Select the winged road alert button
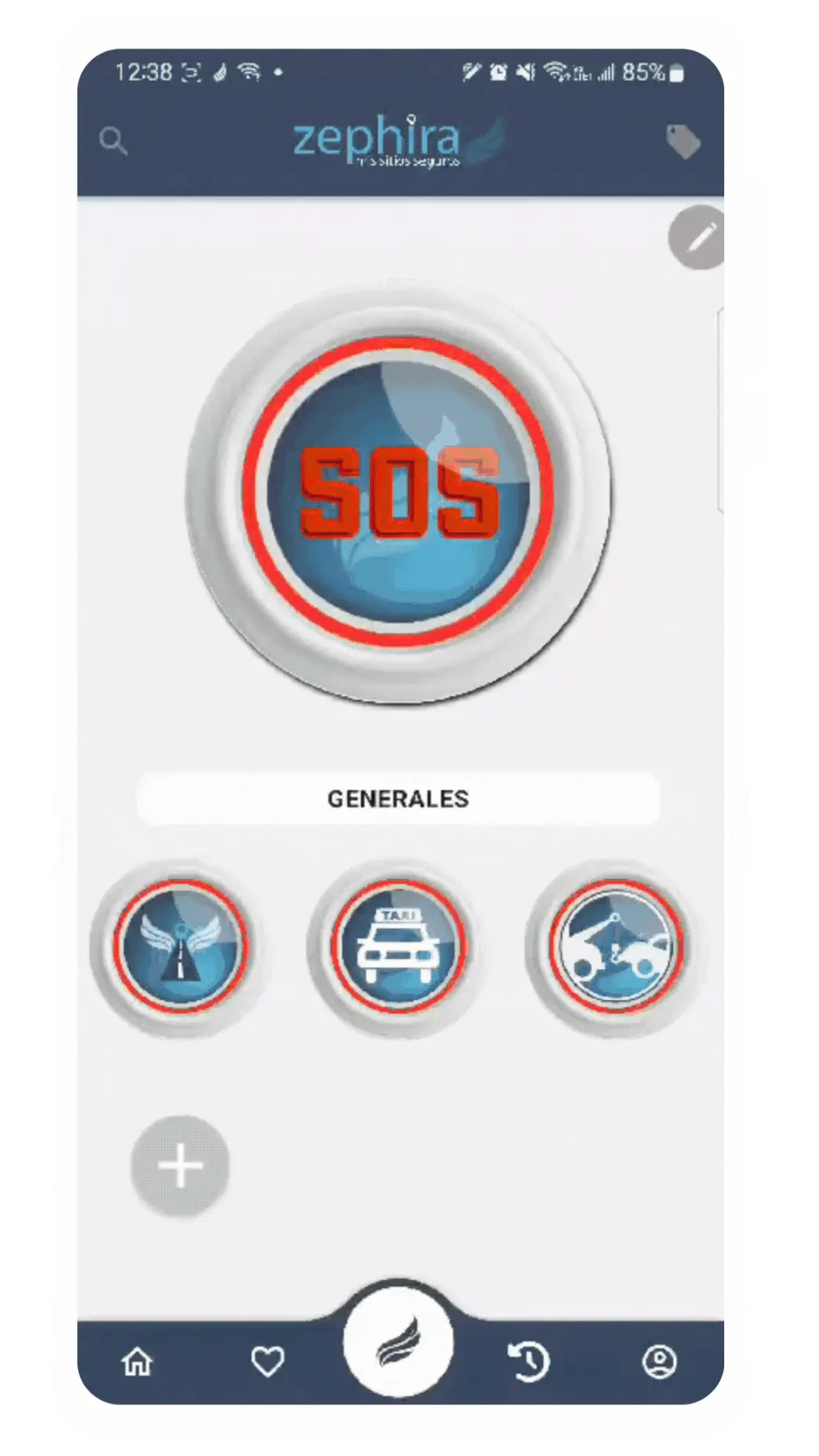This screenshot has height=1456, width=819. pyautogui.click(x=180, y=946)
